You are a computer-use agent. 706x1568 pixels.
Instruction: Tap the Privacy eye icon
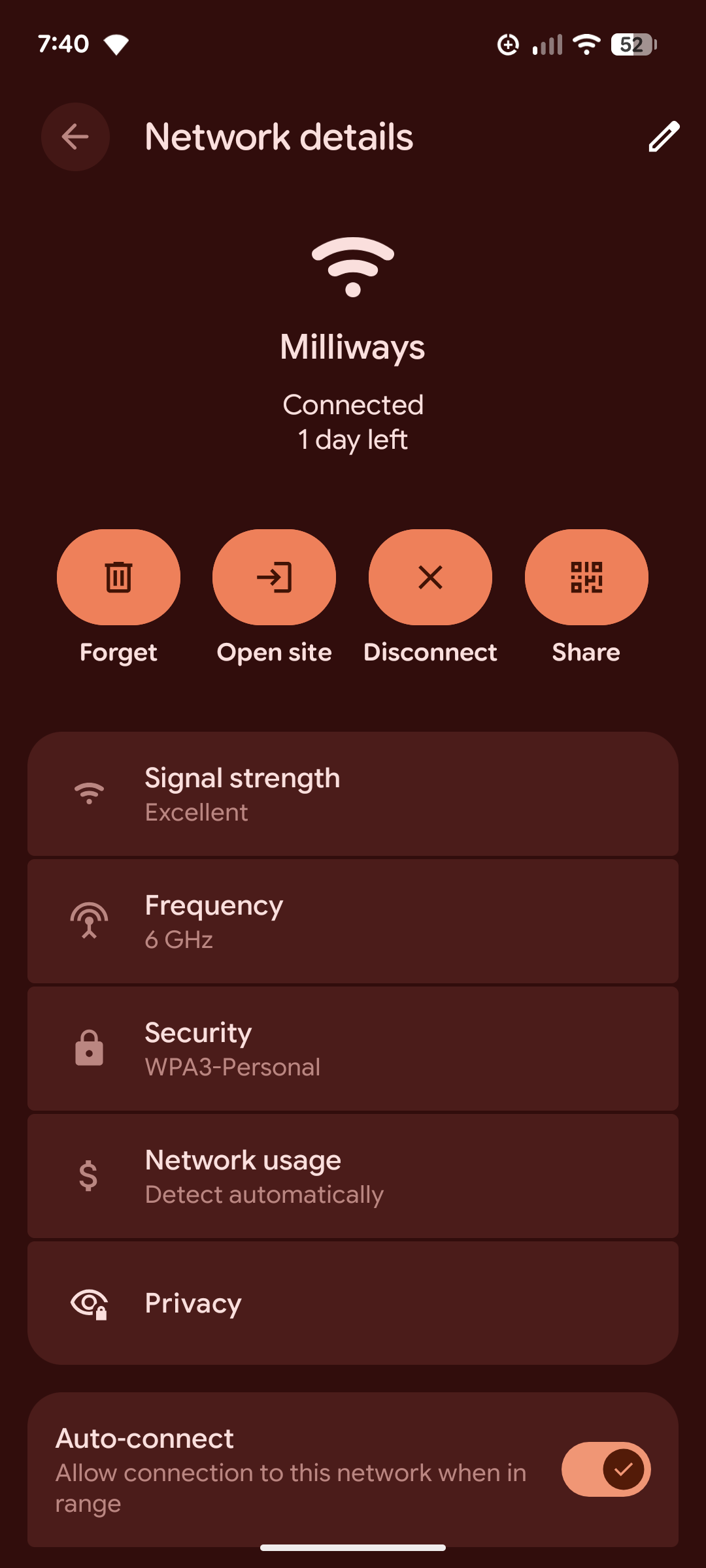click(90, 1301)
